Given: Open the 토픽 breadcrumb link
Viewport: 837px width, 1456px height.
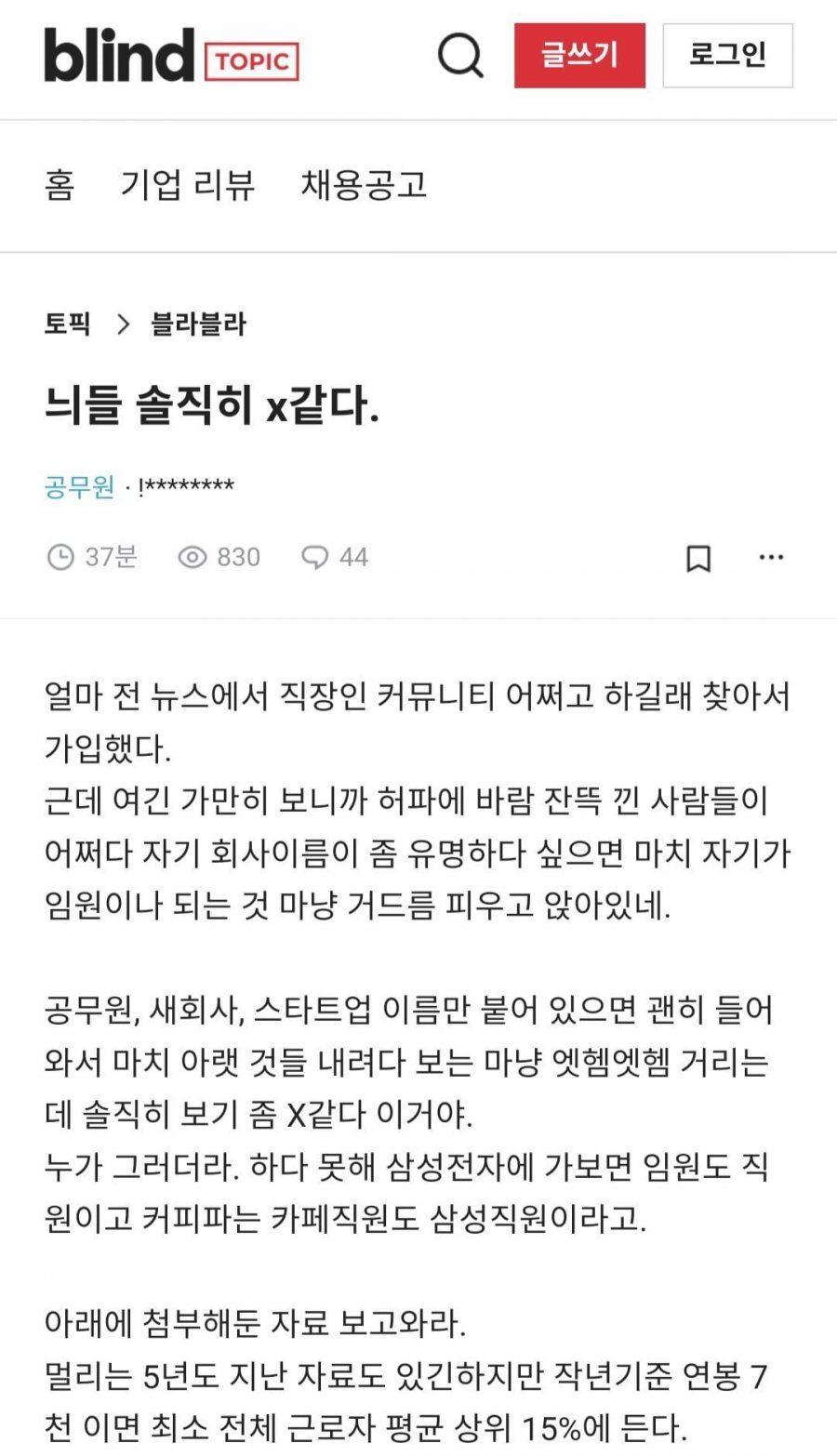Looking at the screenshot, I should tap(67, 324).
